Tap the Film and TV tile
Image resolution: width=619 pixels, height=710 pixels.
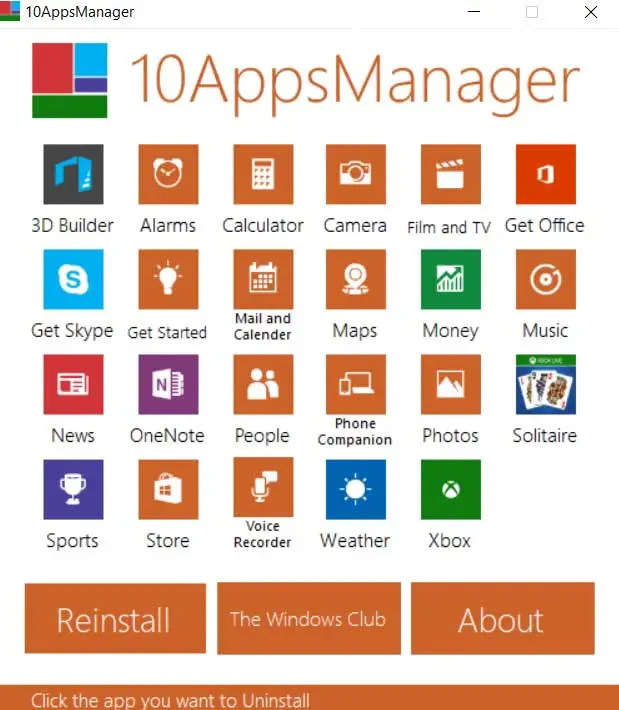point(450,175)
